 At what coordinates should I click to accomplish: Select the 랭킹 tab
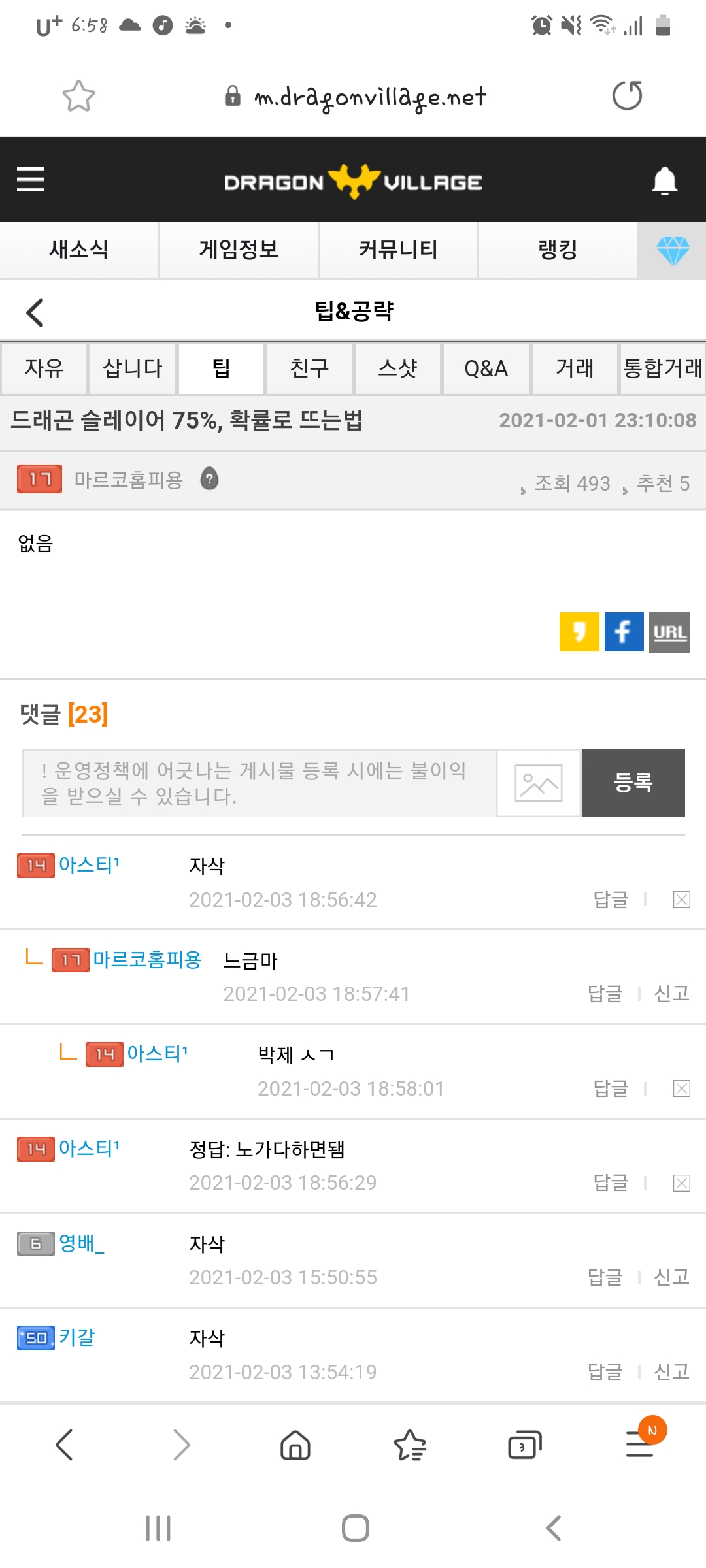point(558,250)
